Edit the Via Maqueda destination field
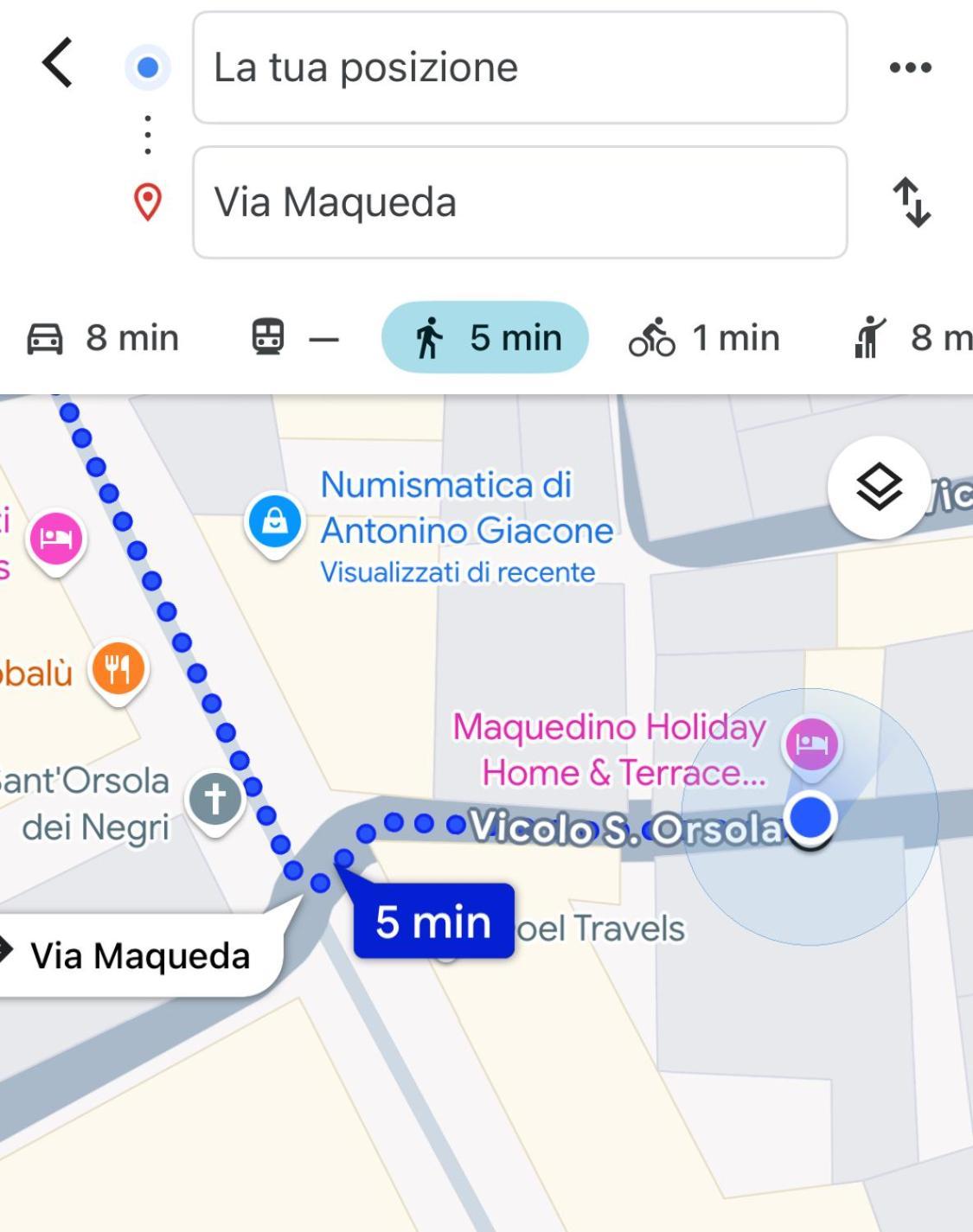 point(519,202)
